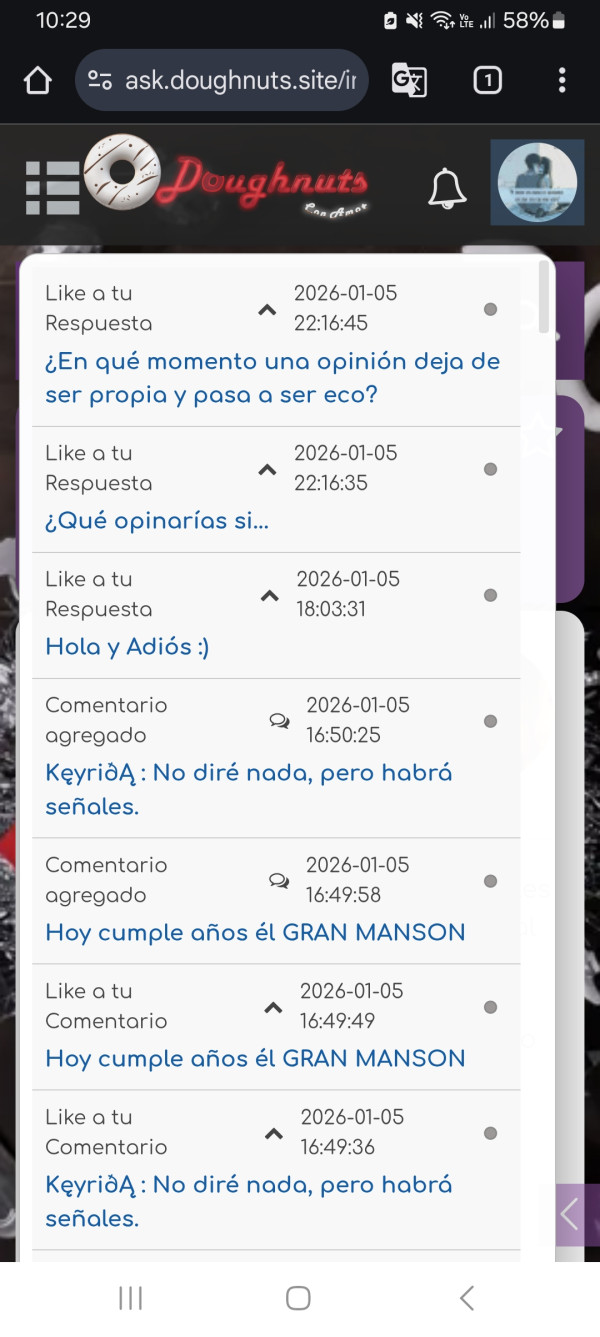Tap the notifications bell icon

[x=447, y=188]
